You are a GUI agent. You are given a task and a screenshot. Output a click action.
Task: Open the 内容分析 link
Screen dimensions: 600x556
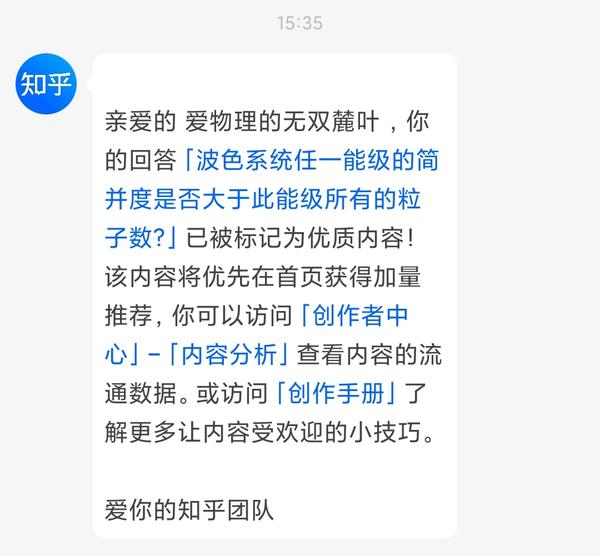tap(229, 355)
